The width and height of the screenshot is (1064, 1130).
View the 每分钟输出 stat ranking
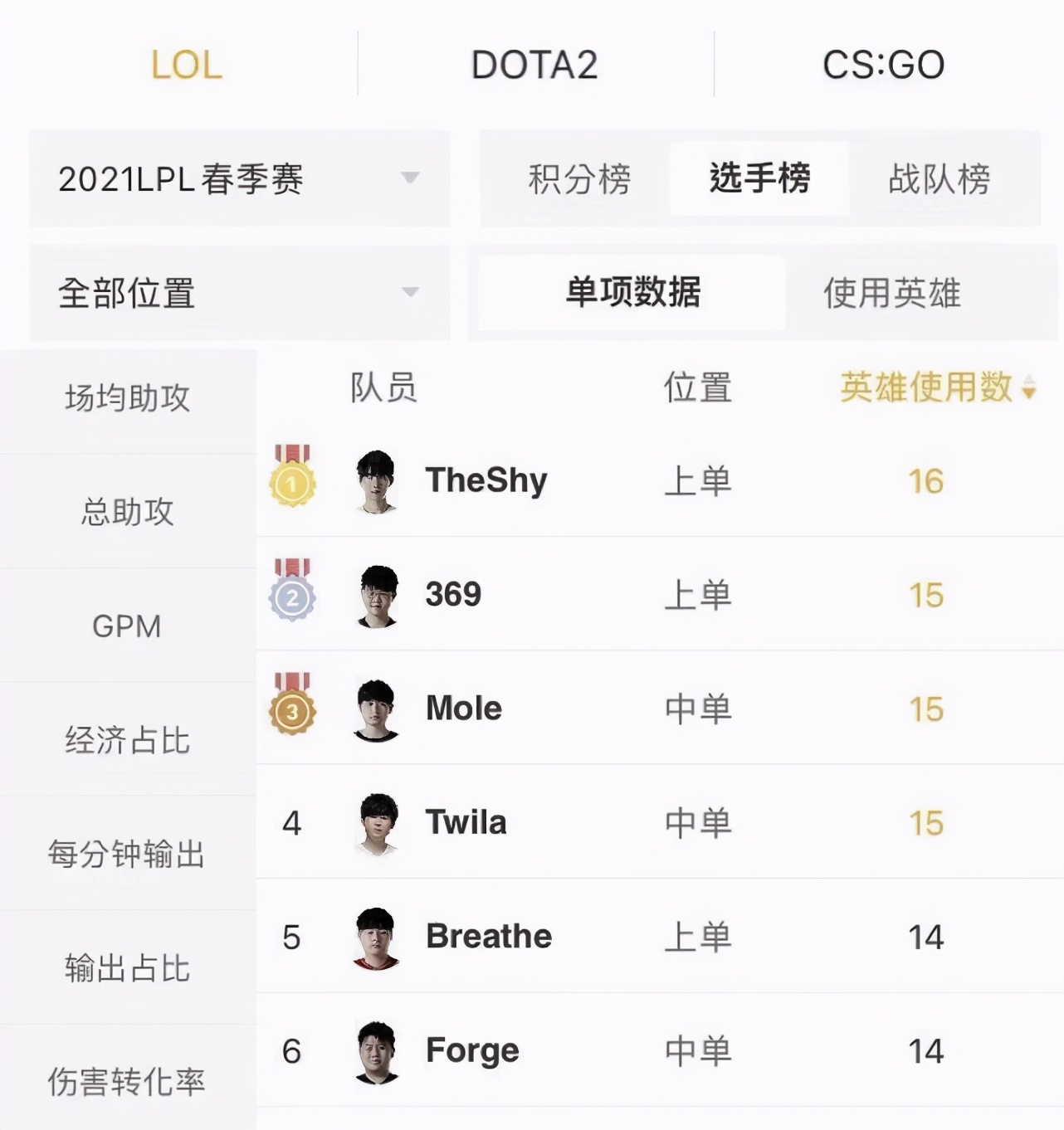pyautogui.click(x=128, y=854)
